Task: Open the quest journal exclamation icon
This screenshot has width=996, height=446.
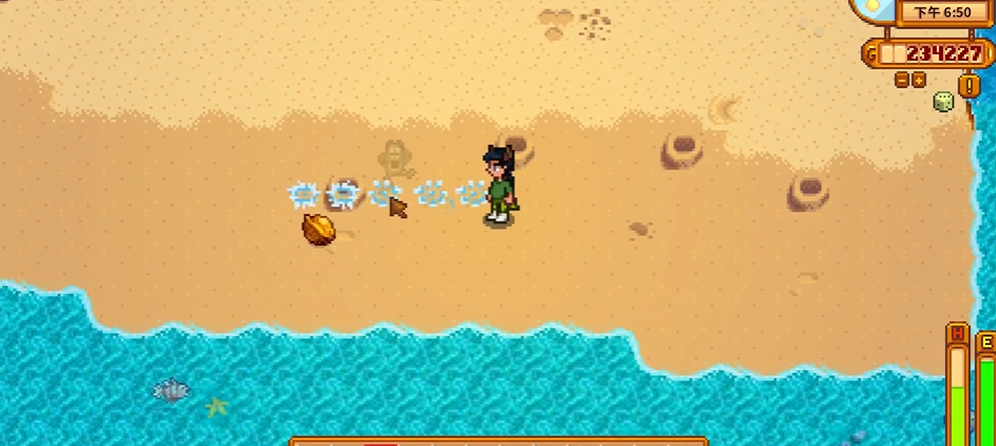Action: pyautogui.click(x=969, y=85)
